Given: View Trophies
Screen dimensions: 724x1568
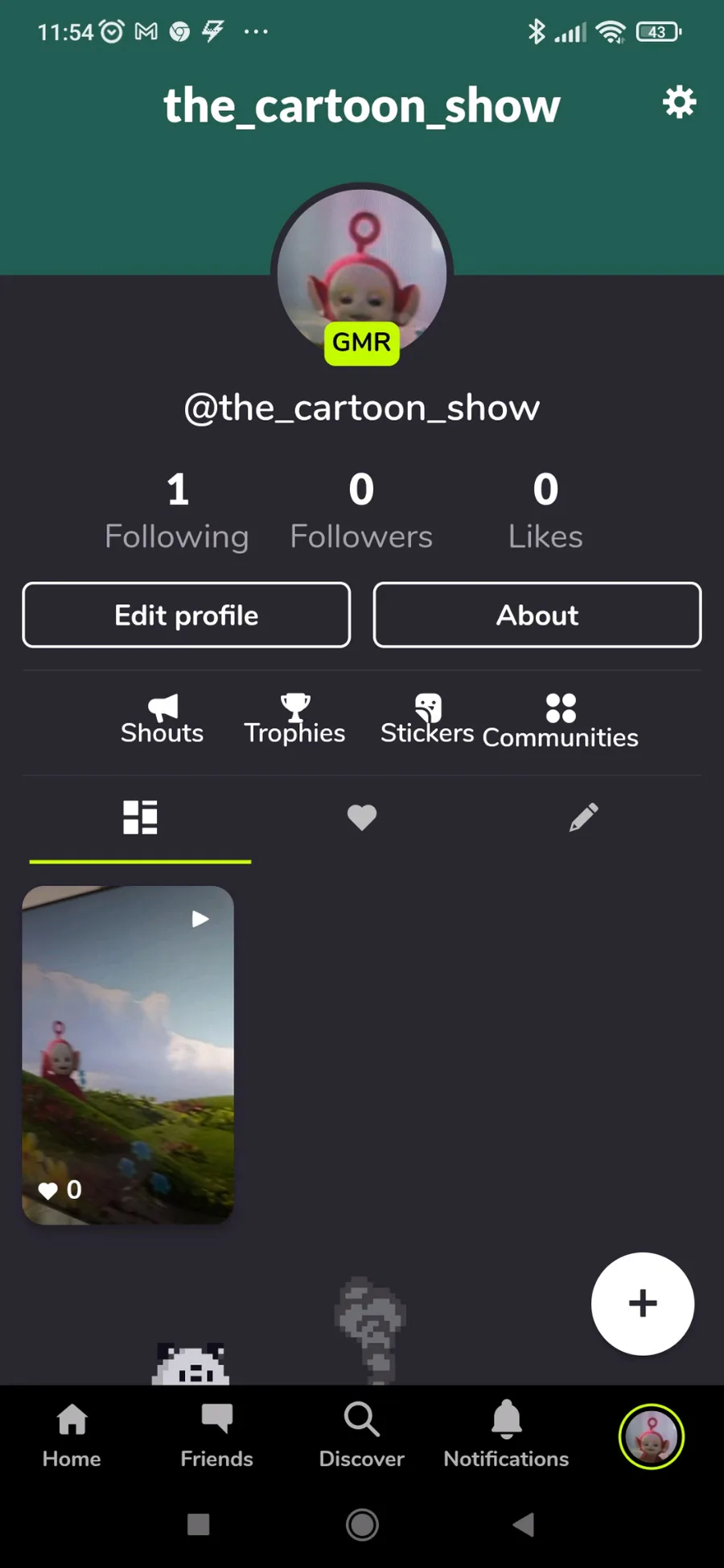Looking at the screenshot, I should coord(294,720).
